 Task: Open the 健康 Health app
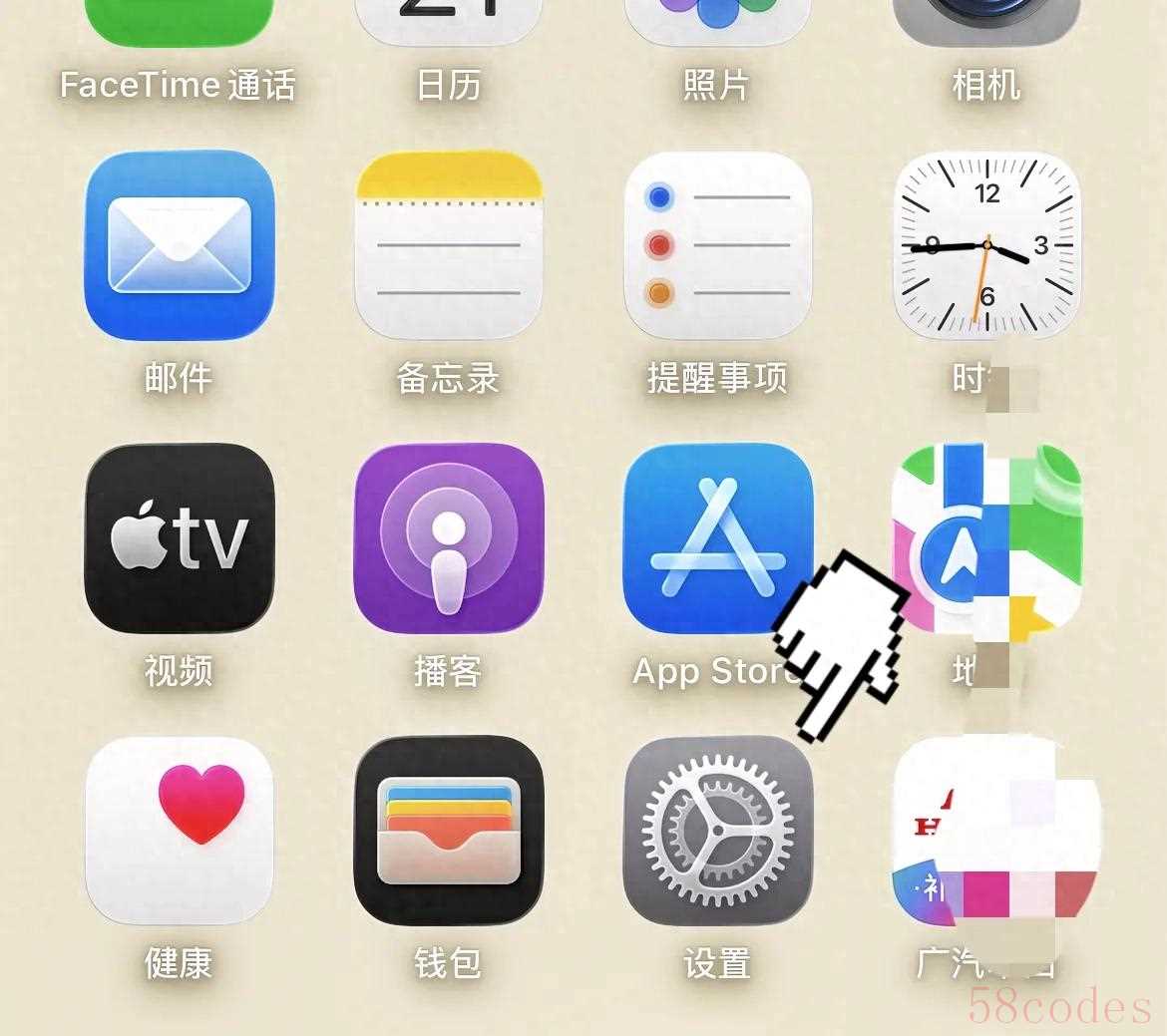tap(180, 832)
